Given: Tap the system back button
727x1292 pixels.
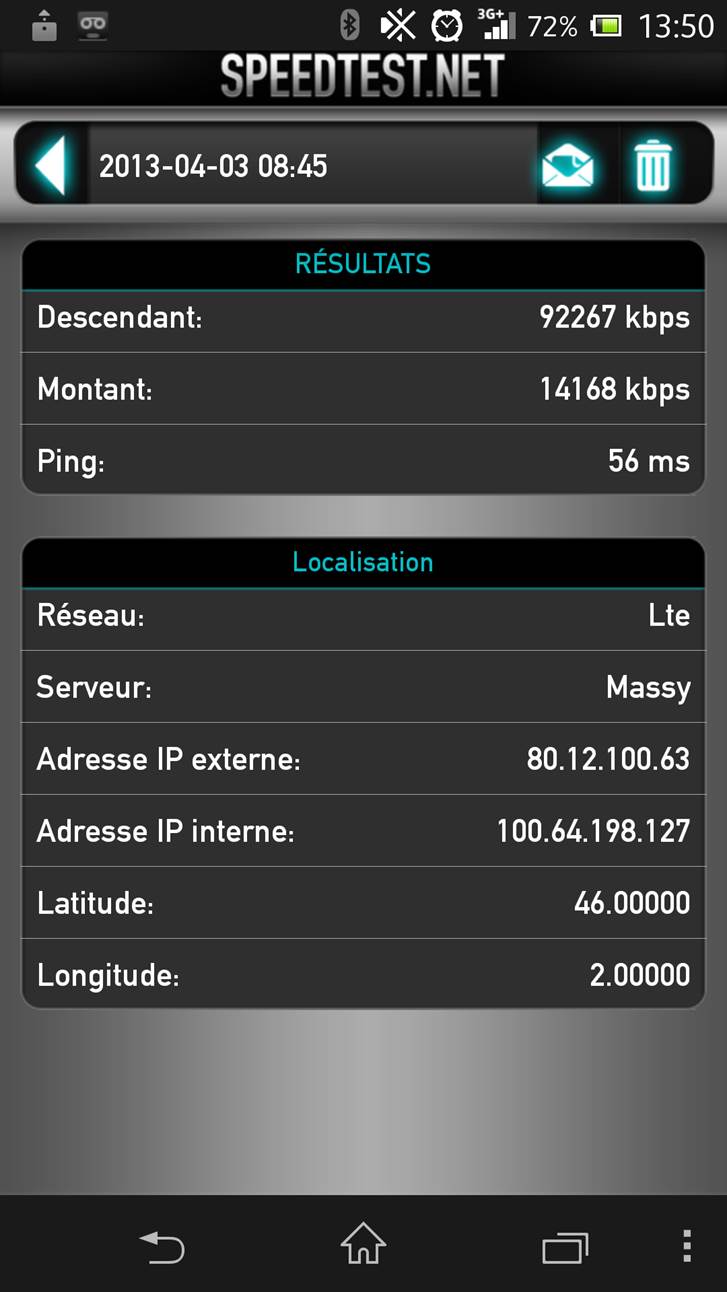Looking at the screenshot, I should (x=162, y=1246).
